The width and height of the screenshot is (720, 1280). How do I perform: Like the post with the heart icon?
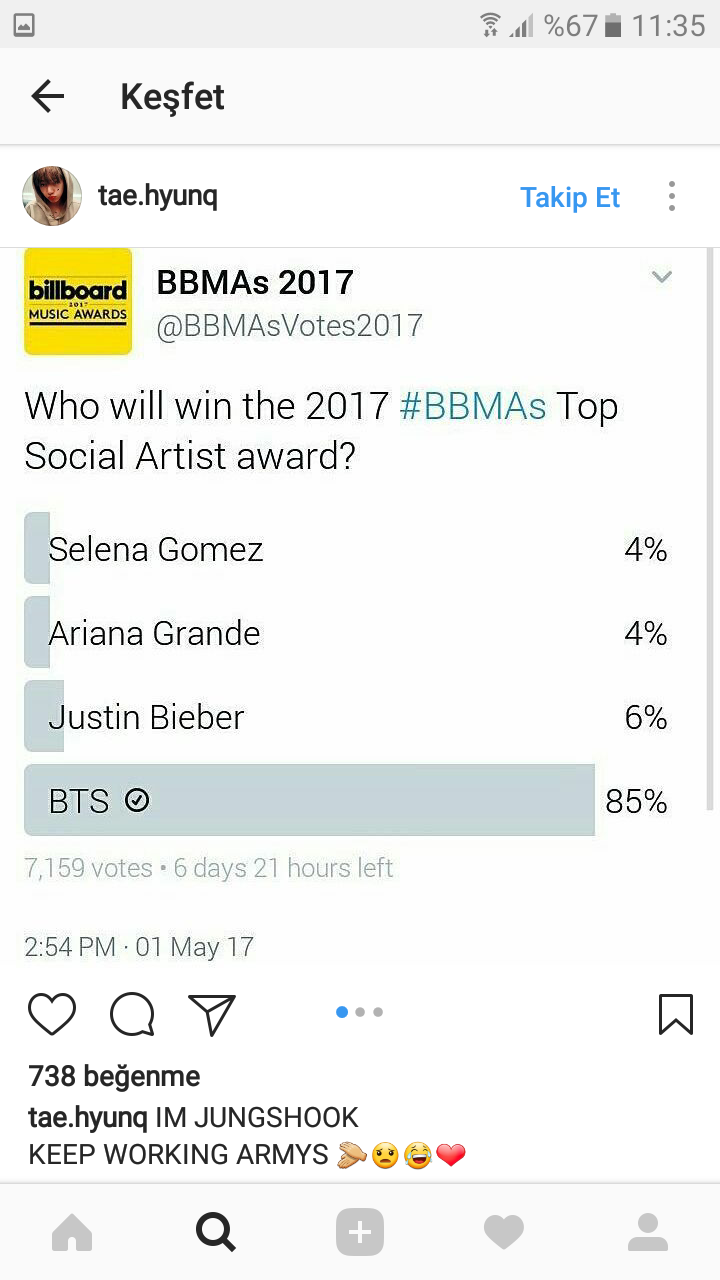[52, 1014]
